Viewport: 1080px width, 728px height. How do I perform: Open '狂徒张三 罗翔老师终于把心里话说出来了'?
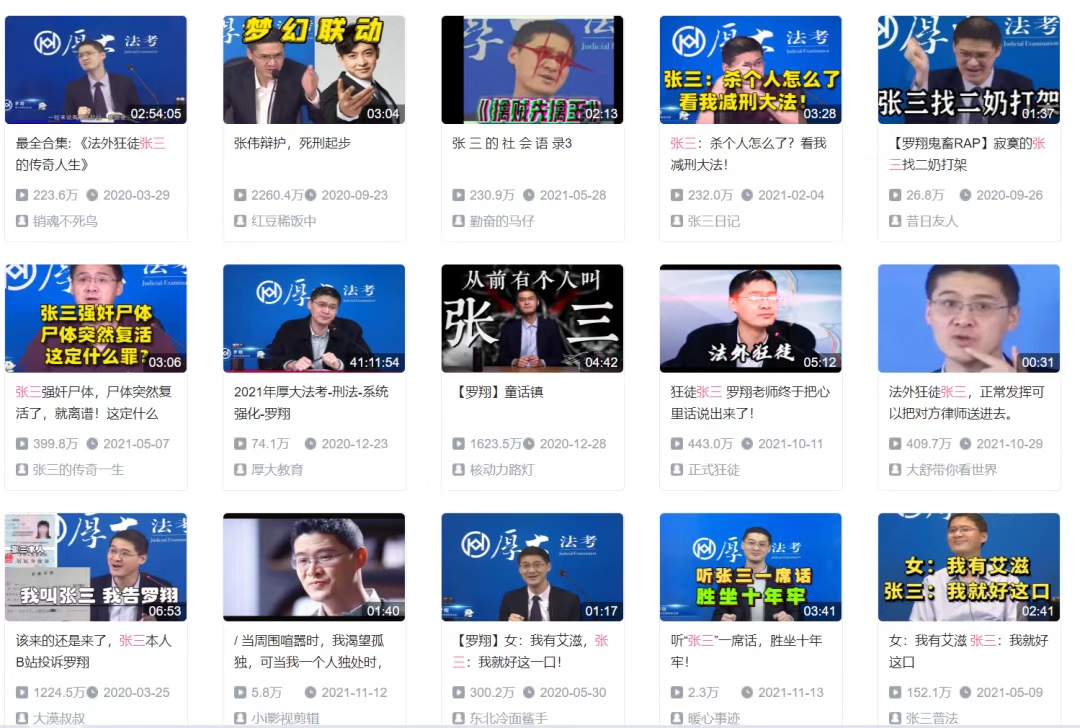[x=750, y=318]
